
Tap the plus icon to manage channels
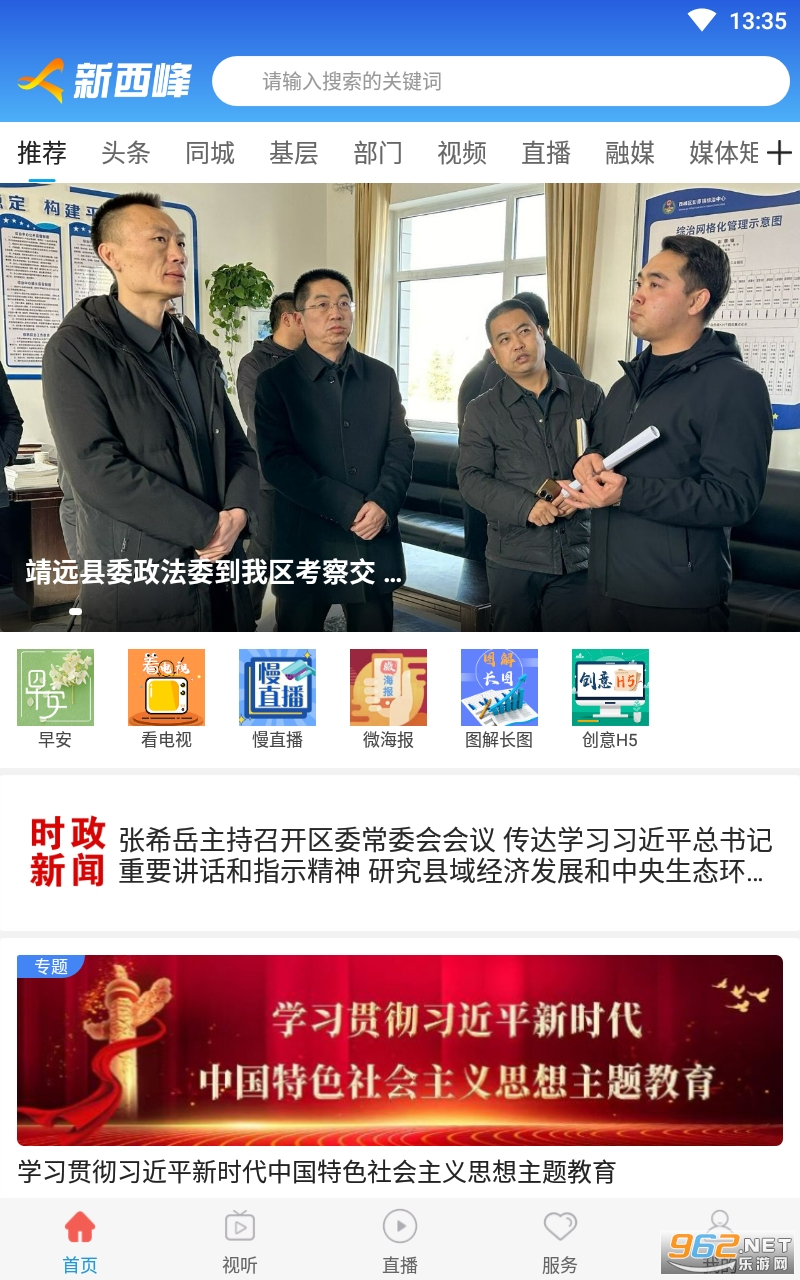pyautogui.click(x=779, y=153)
